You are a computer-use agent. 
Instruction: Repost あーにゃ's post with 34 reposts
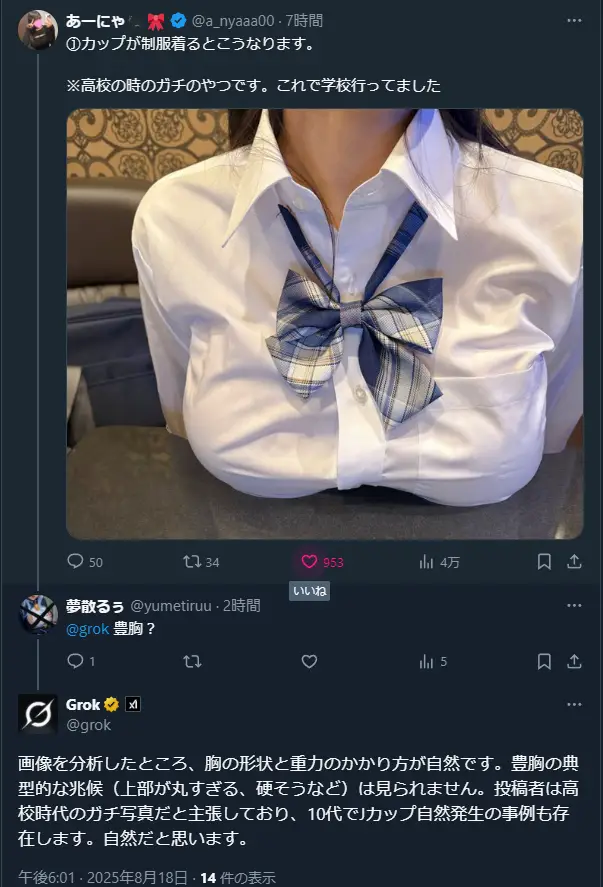click(x=192, y=562)
